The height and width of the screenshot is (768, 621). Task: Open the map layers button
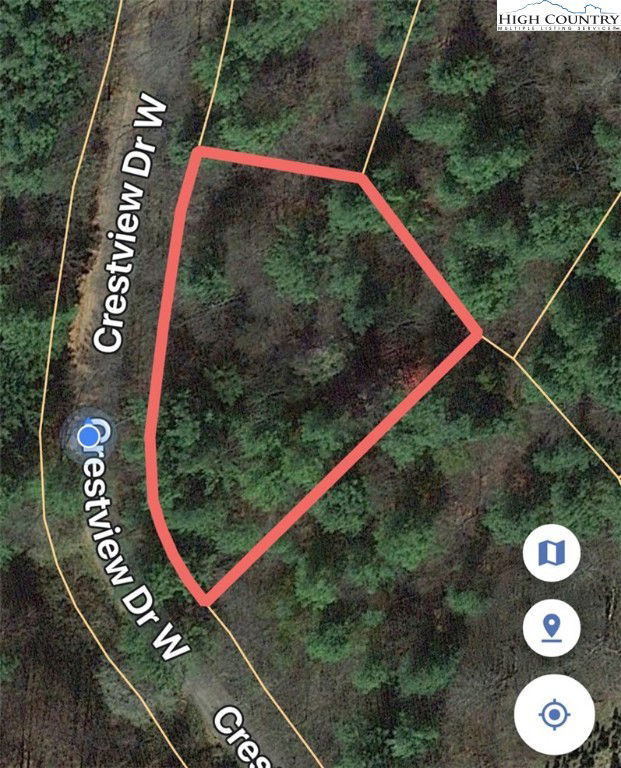[551, 553]
